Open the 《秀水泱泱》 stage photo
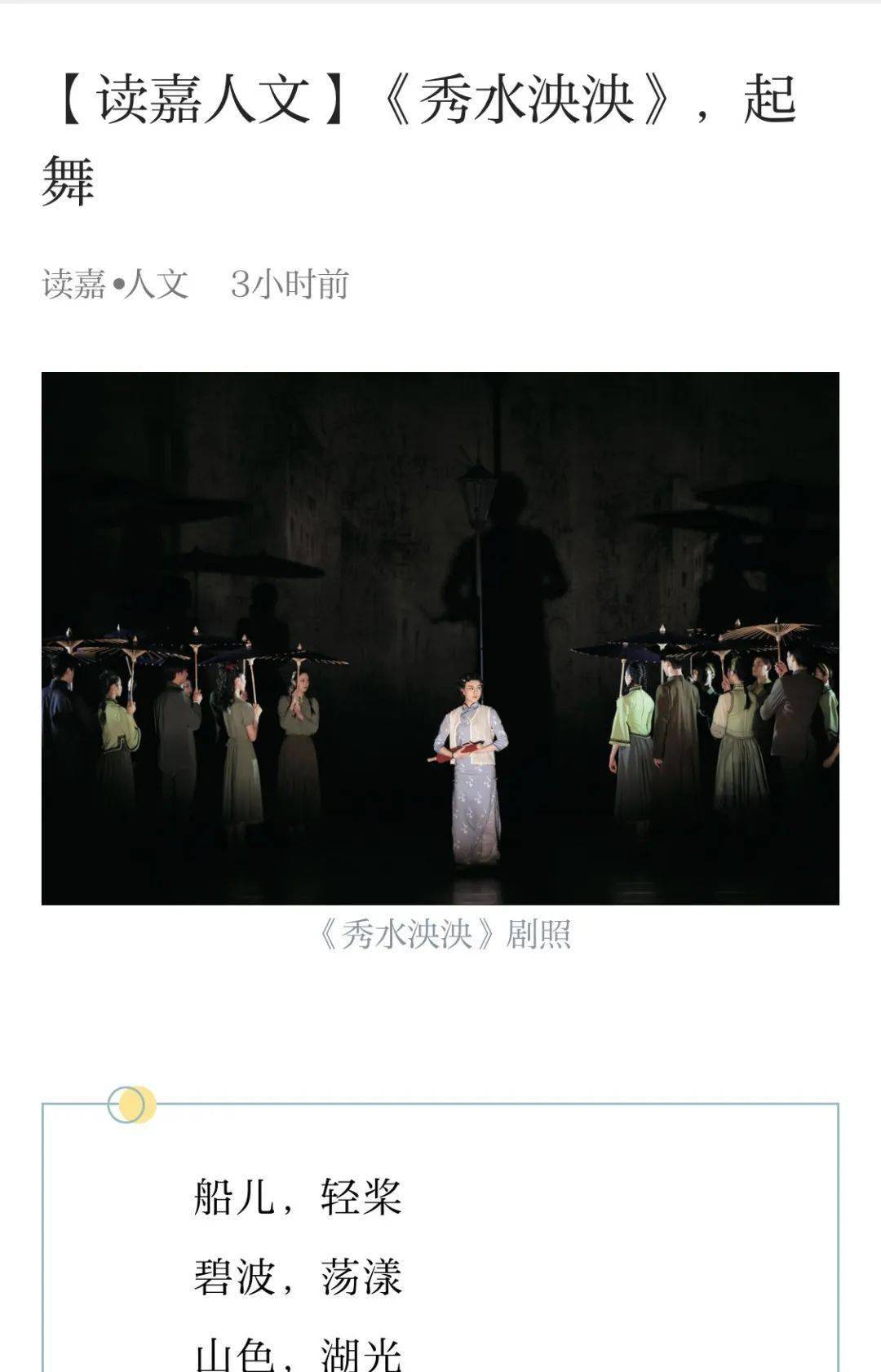The image size is (881, 1372). (x=440, y=638)
